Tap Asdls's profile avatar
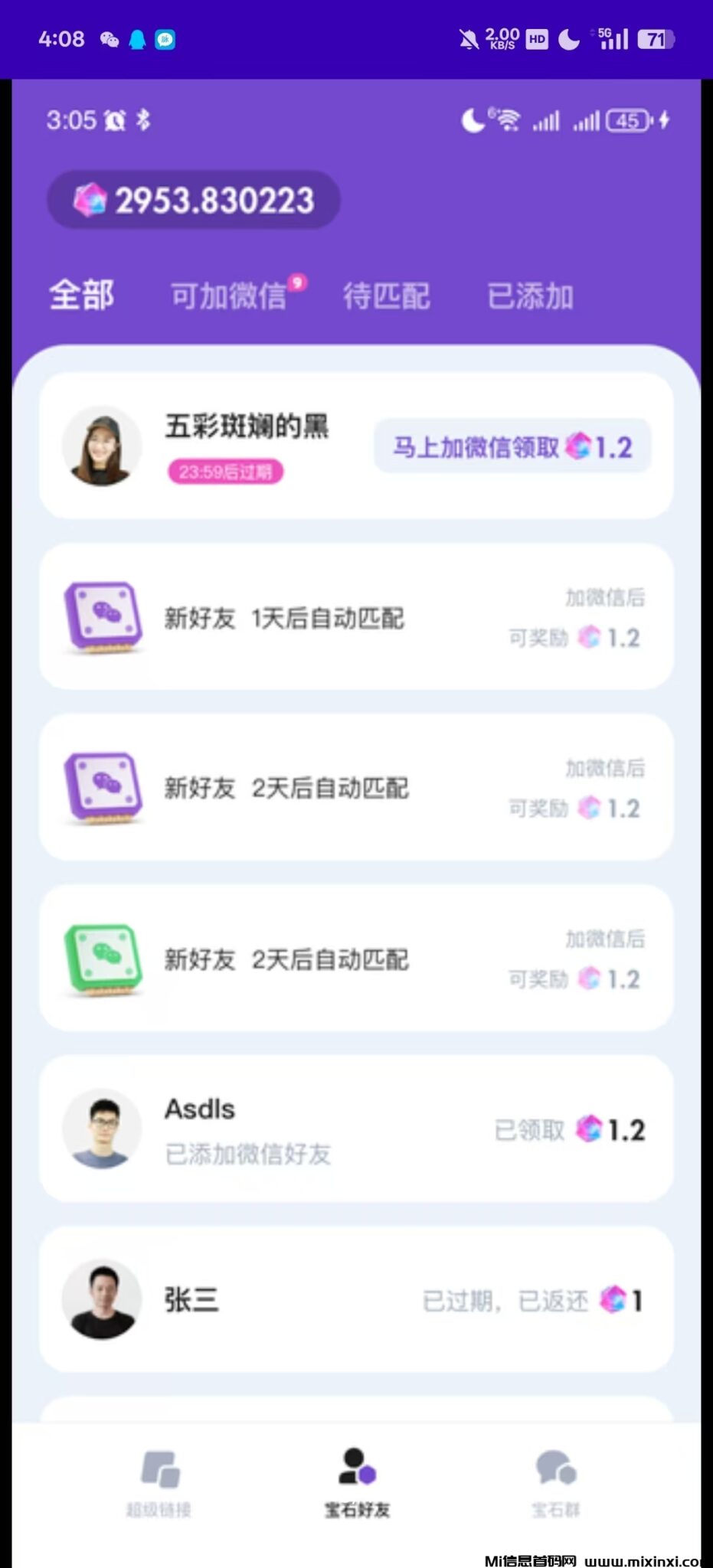Viewport: 713px width, 1568px height. 100,1130
